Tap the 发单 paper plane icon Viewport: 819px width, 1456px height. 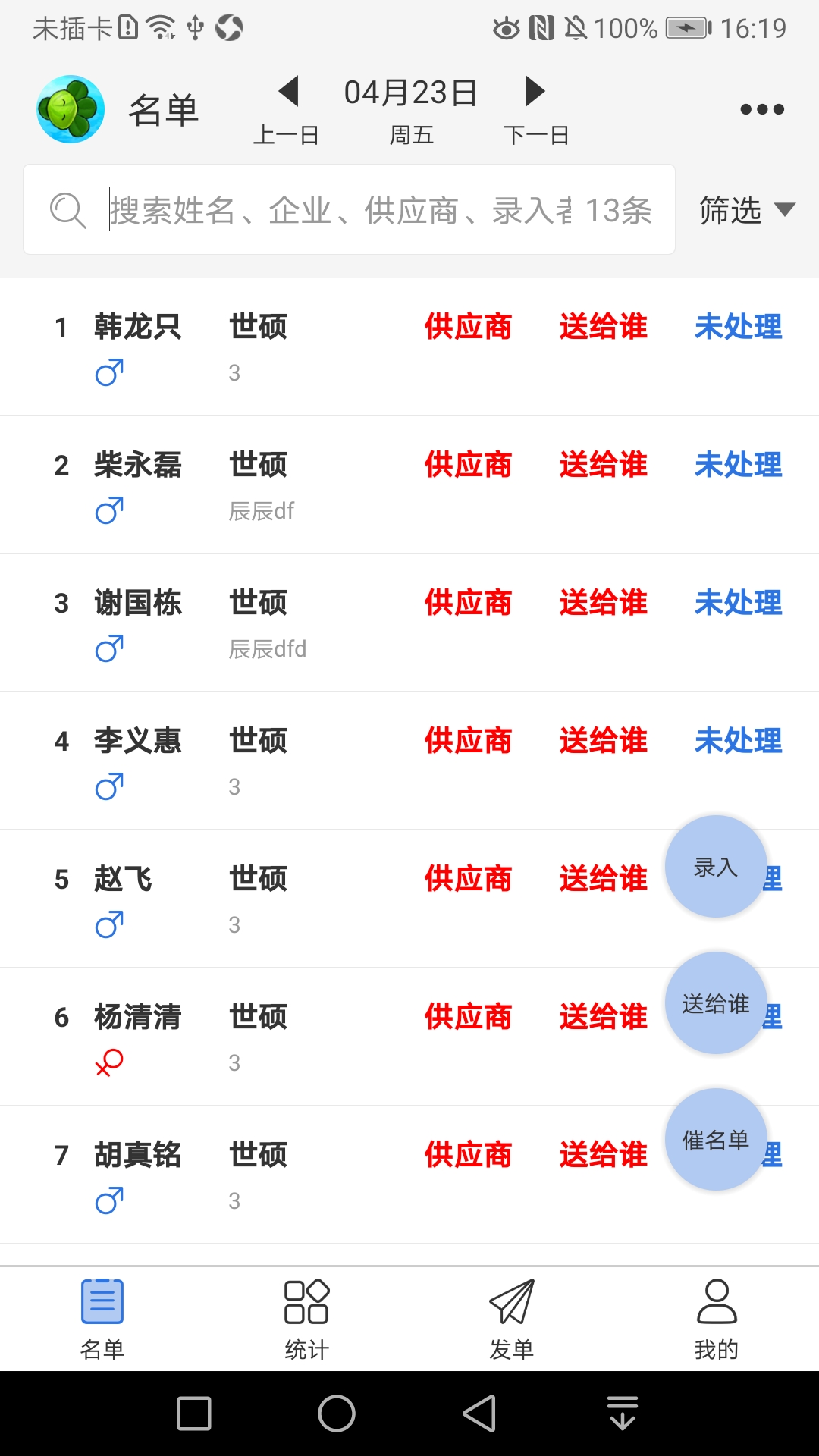tap(512, 1300)
